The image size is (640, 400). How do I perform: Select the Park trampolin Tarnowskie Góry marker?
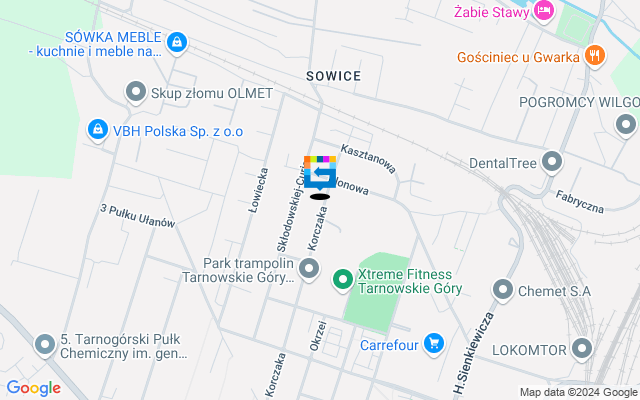(309, 270)
